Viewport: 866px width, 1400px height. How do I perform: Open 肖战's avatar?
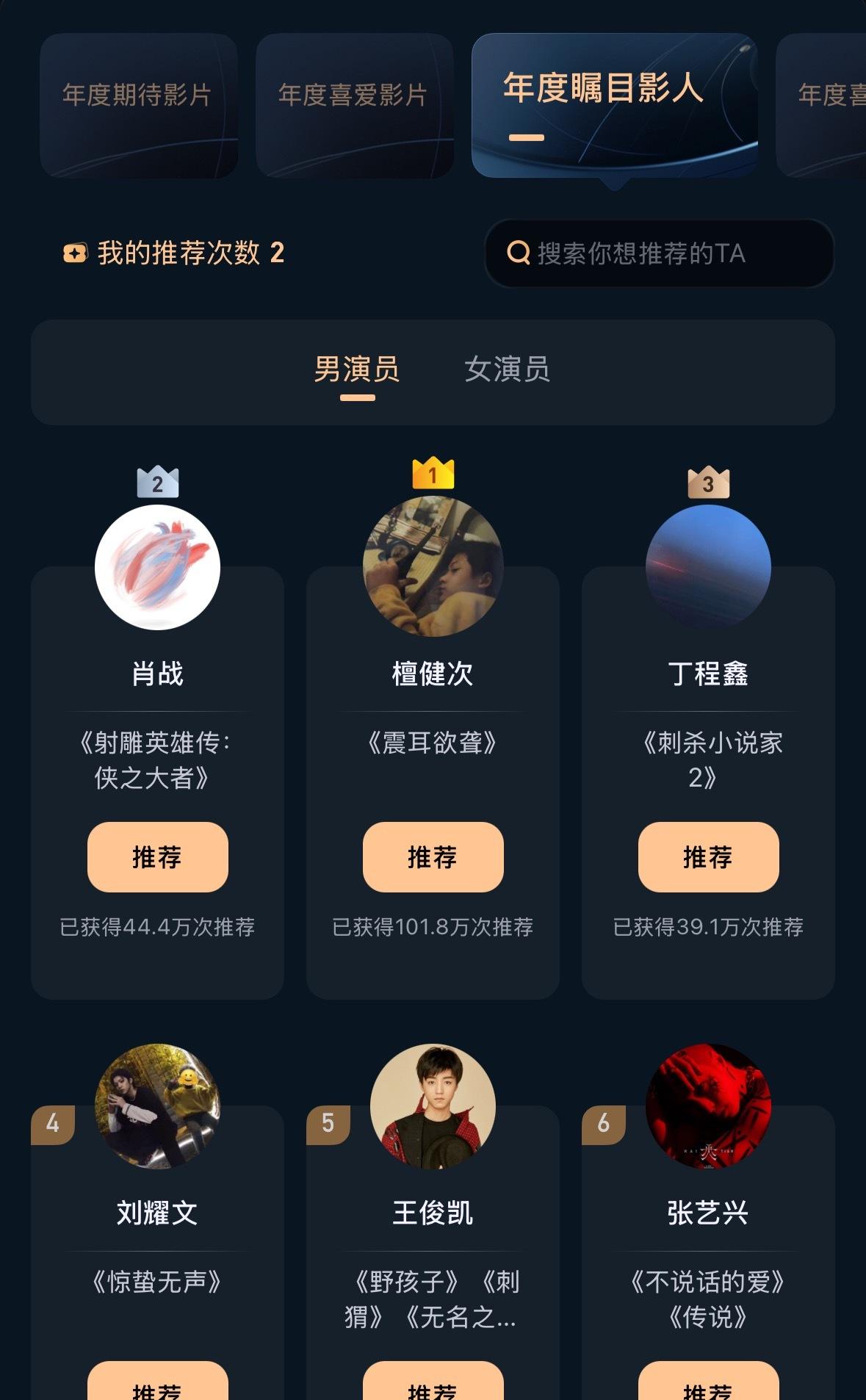pos(158,567)
